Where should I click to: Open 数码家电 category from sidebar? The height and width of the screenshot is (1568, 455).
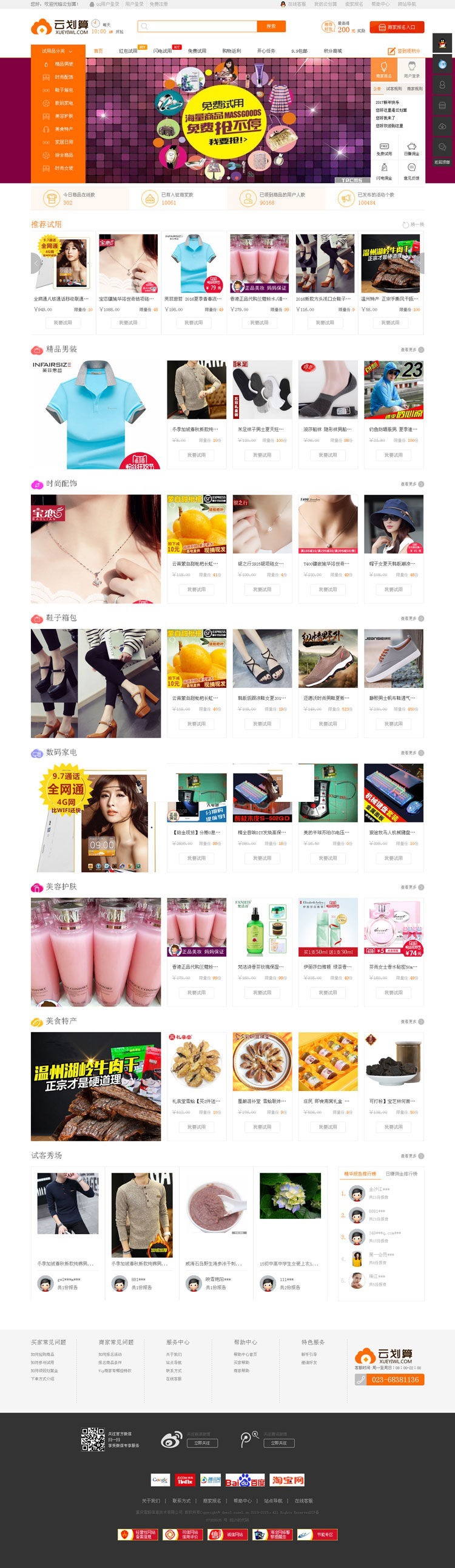click(63, 103)
